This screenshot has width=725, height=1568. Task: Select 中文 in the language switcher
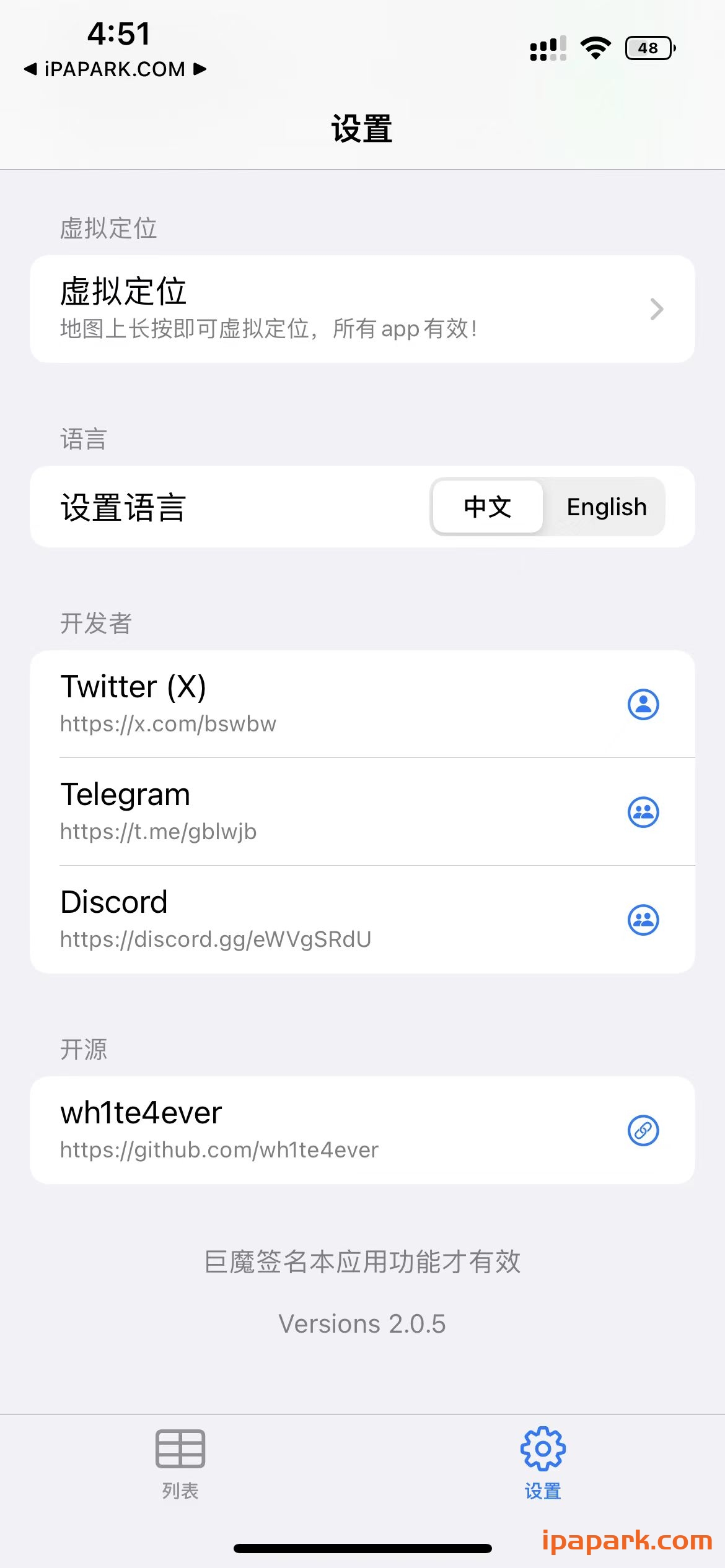click(x=486, y=507)
